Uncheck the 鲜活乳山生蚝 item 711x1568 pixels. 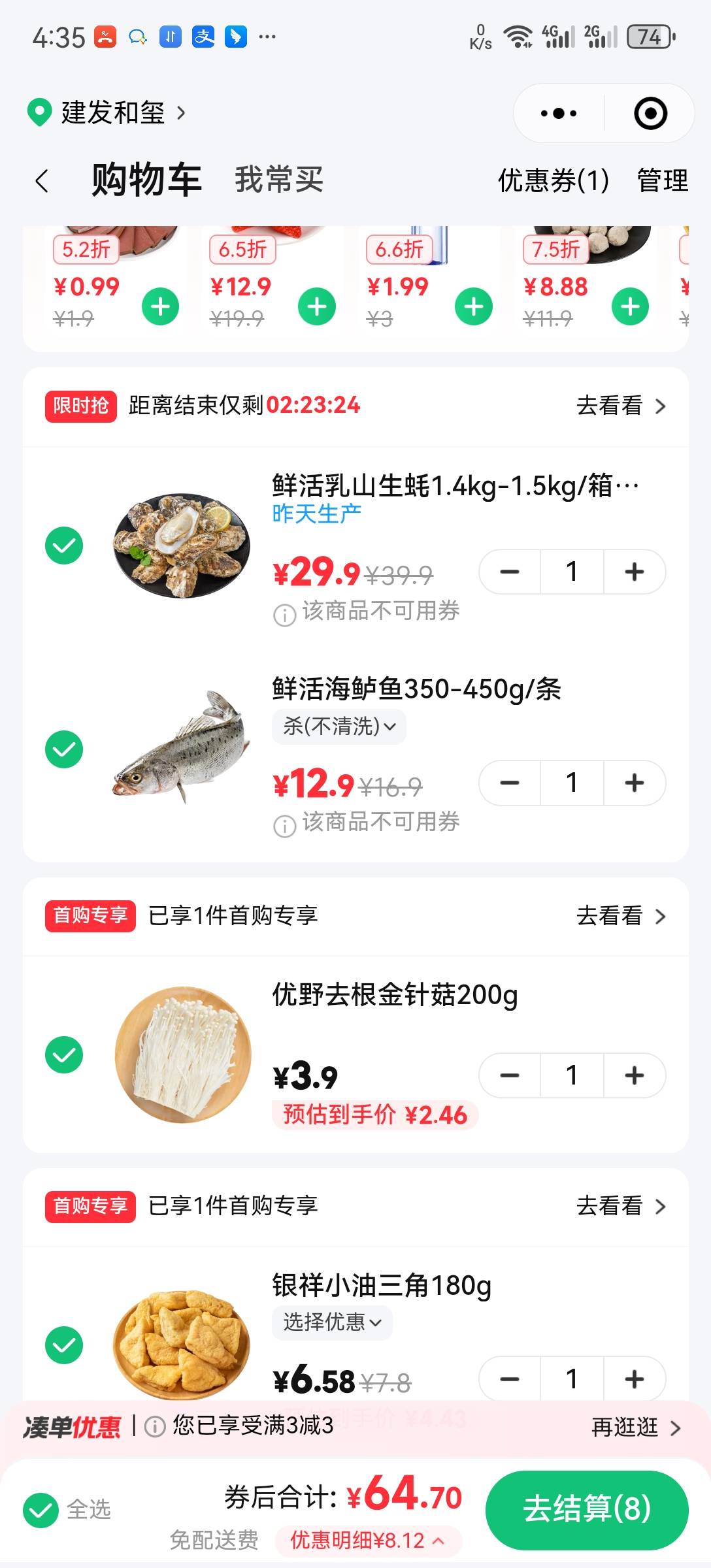coord(64,546)
